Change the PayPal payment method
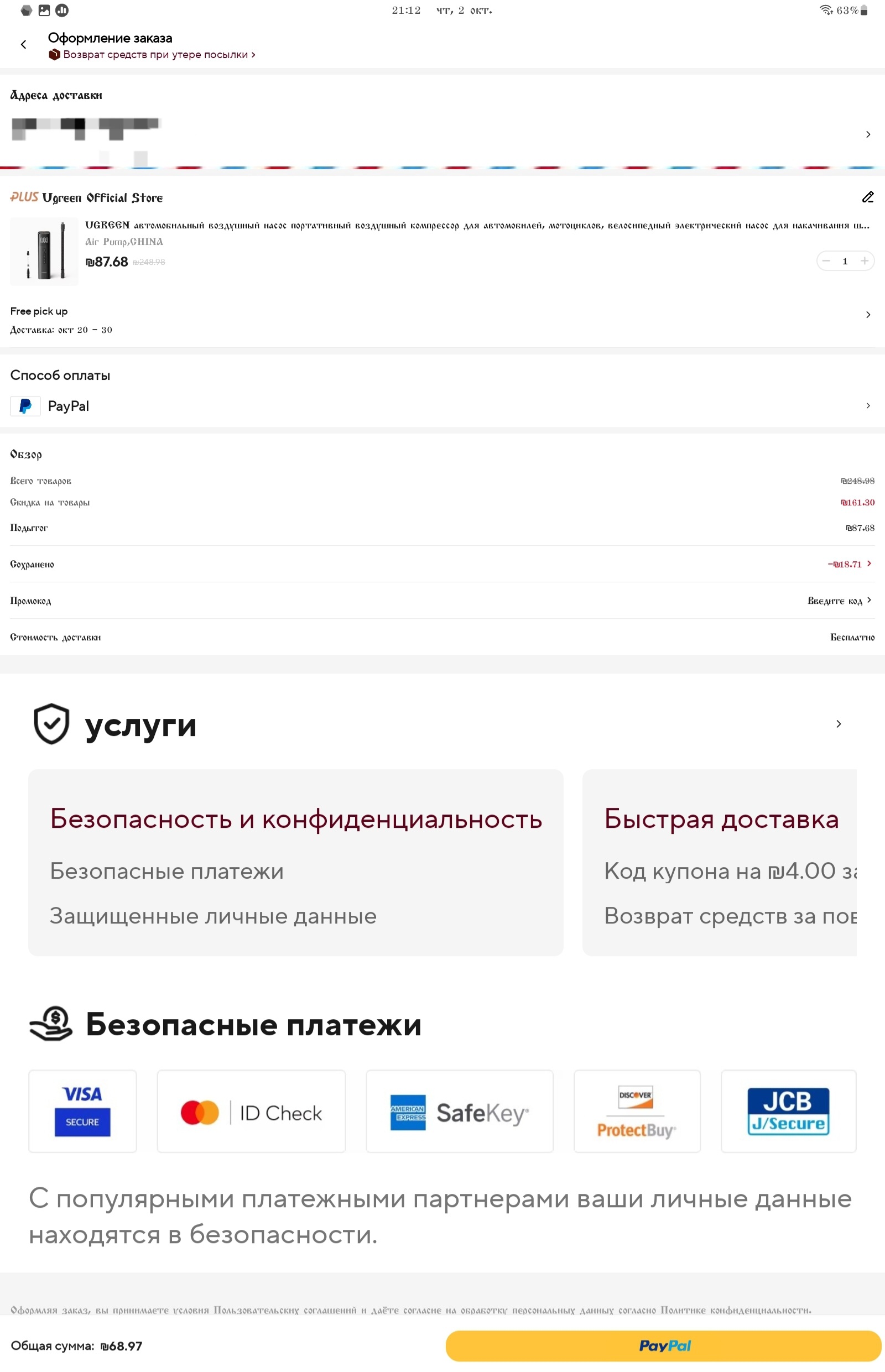Screen dimensions: 885x1372 [x=442, y=406]
